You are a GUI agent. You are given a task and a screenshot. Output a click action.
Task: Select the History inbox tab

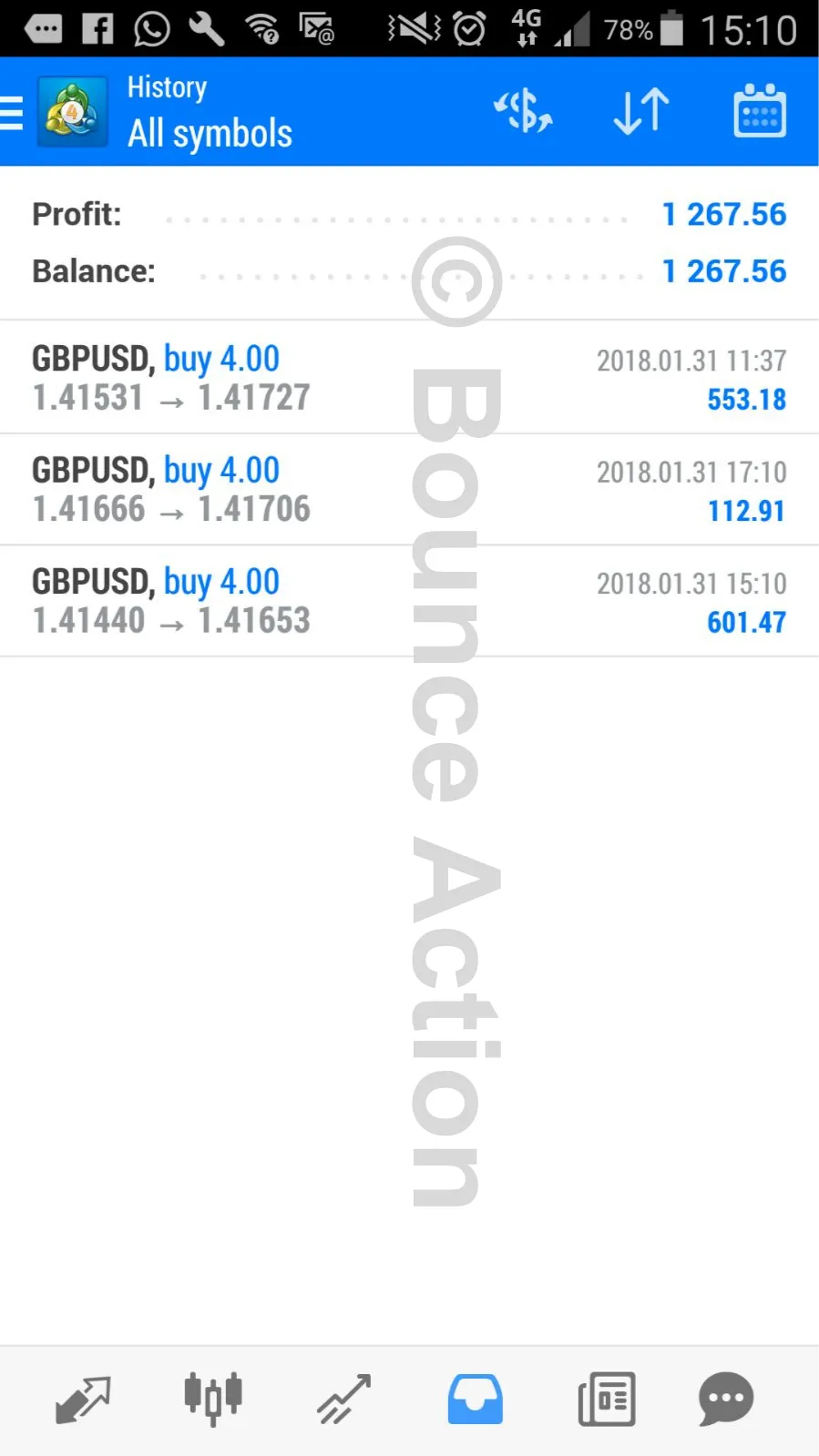pos(475,1399)
